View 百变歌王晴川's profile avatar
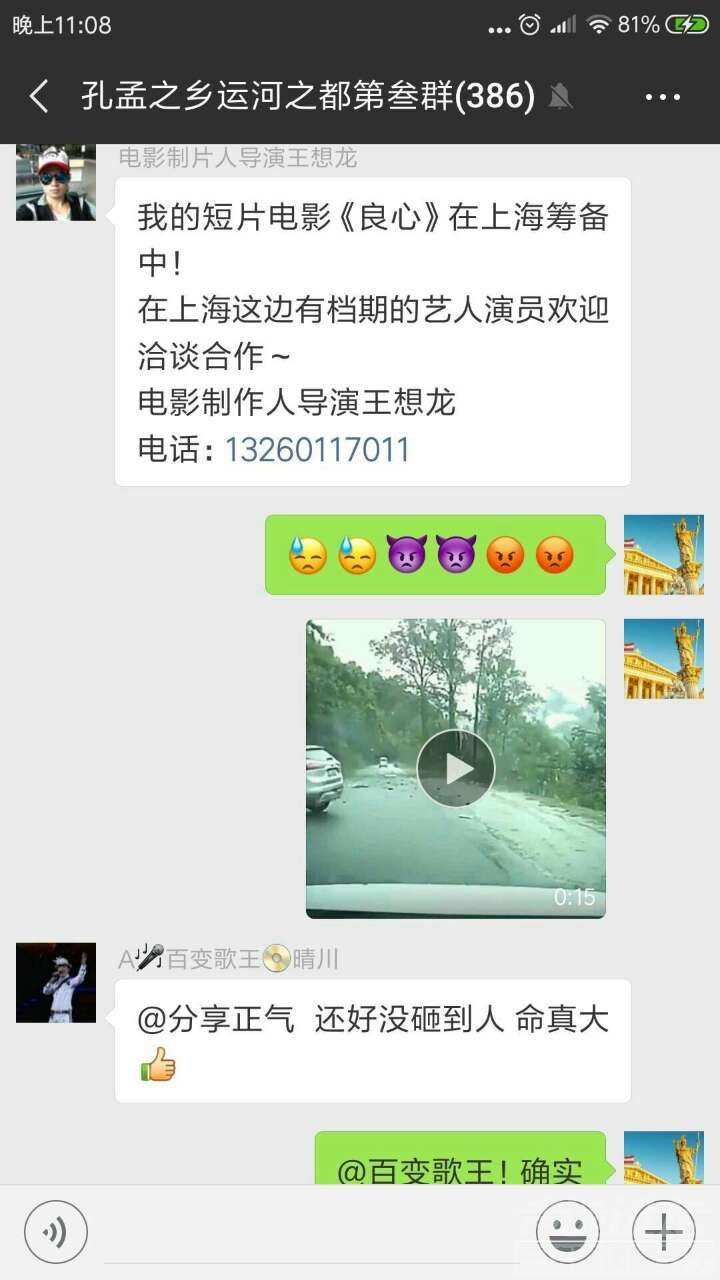Viewport: 720px width, 1280px height. [56, 982]
